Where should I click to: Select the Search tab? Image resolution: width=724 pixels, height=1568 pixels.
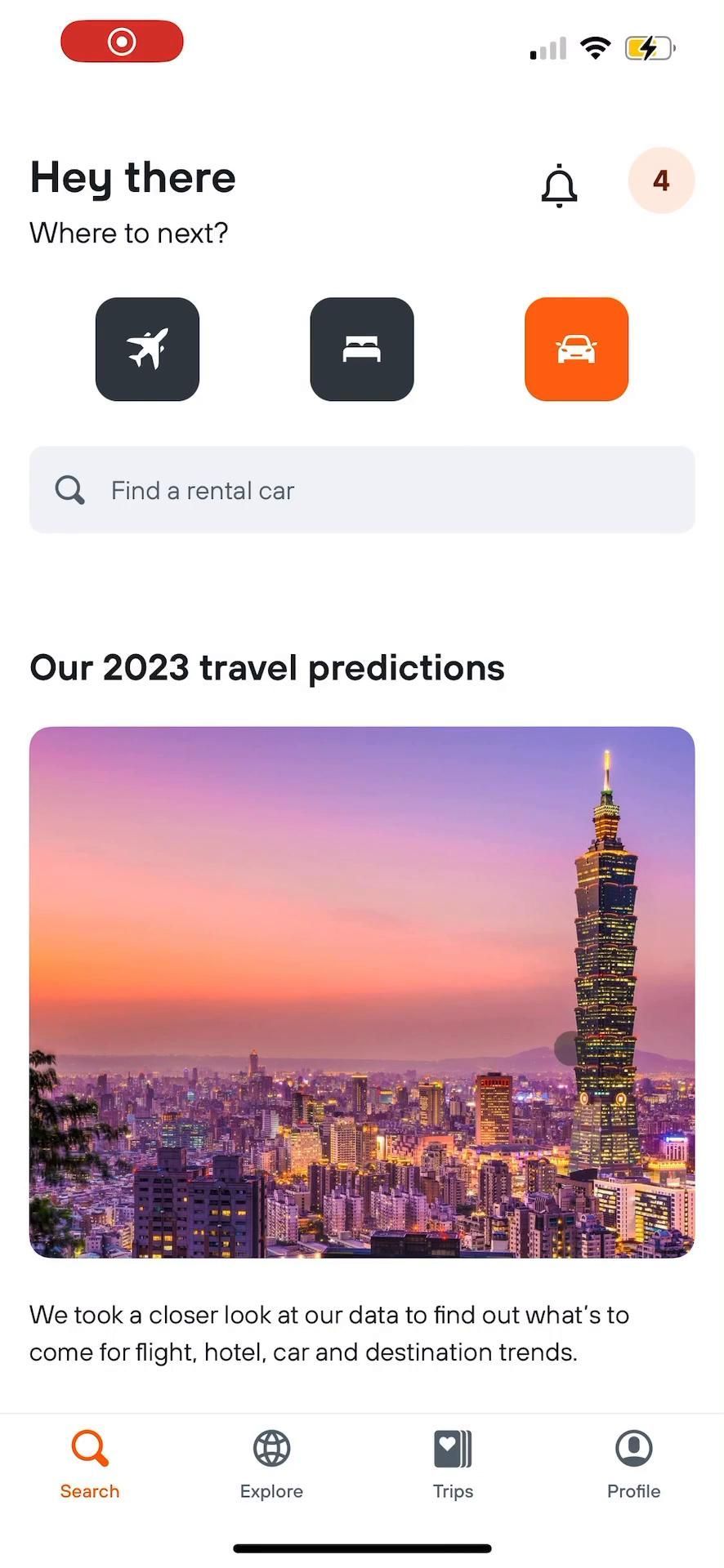[90, 1465]
